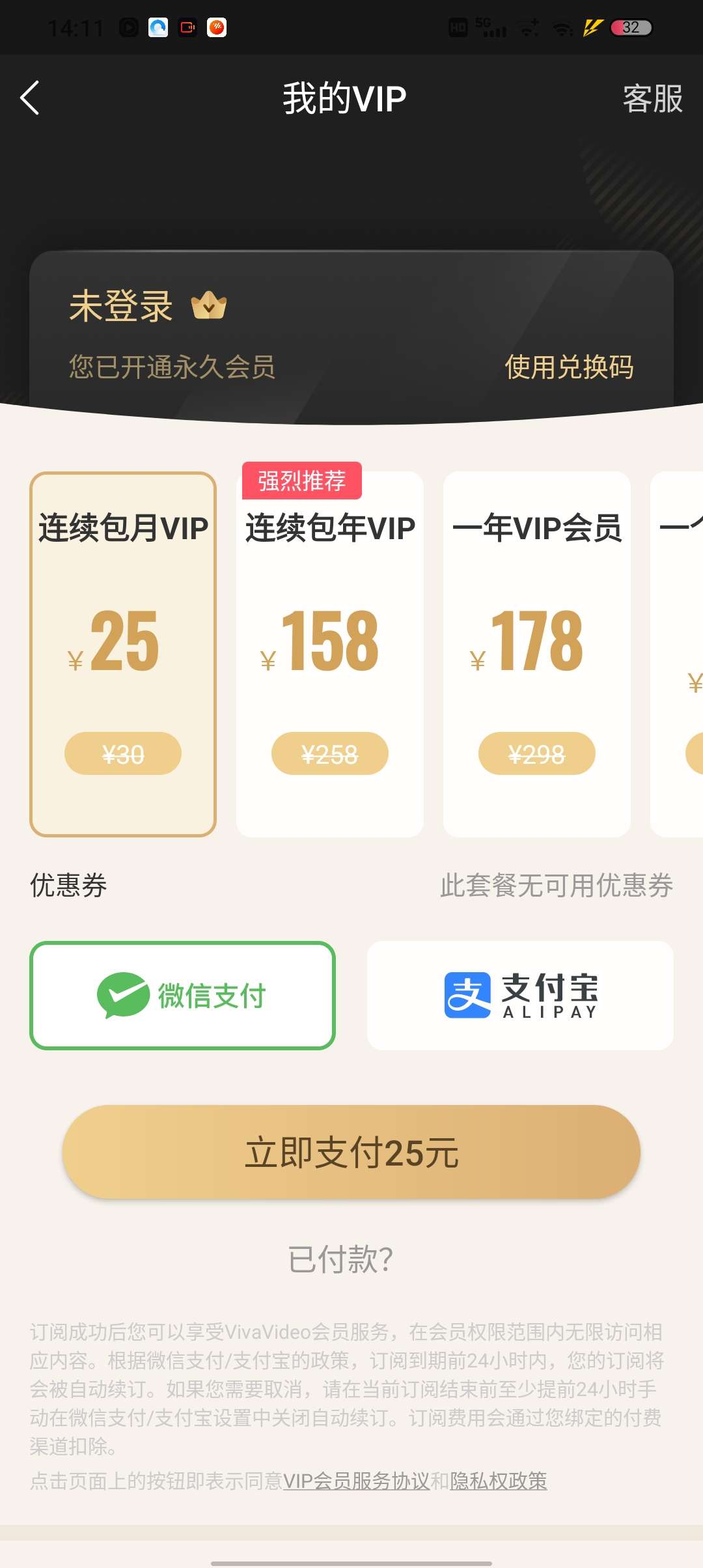Viewport: 703px width, 1568px height.
Task: Select 微信支付 as payment method
Action: tap(183, 996)
